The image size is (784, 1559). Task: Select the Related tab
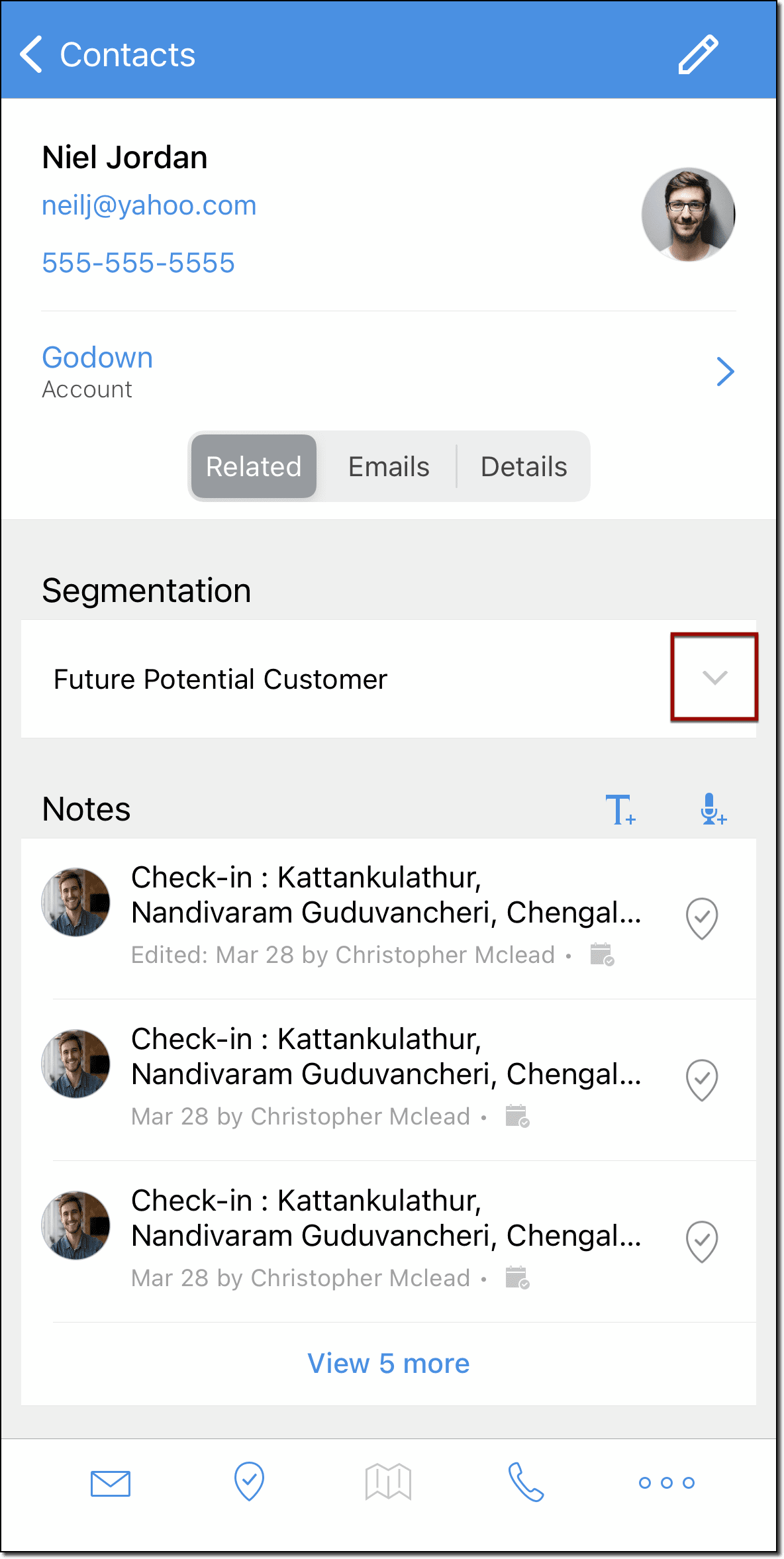point(254,467)
